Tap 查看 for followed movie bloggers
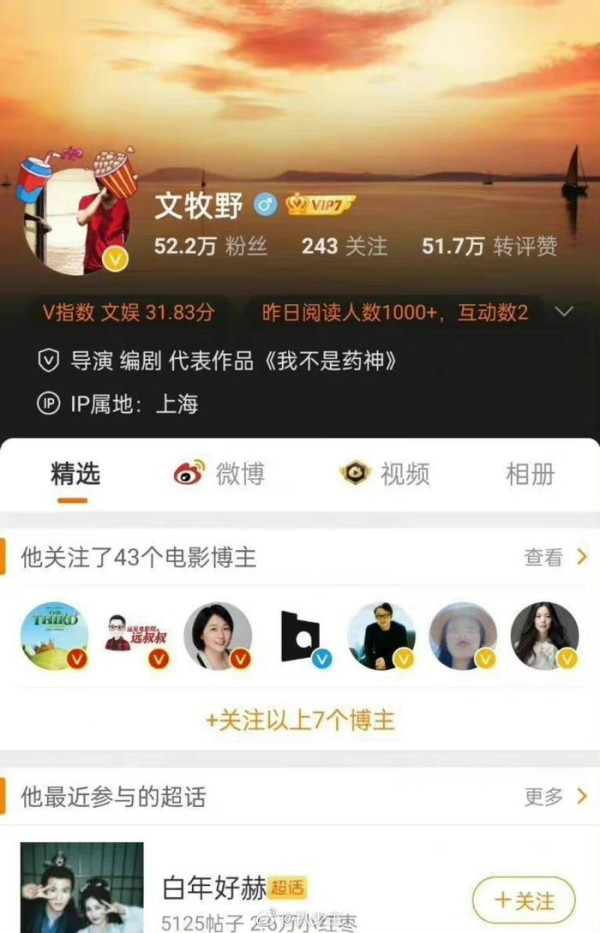Viewport: 600px width, 933px height. (555, 557)
